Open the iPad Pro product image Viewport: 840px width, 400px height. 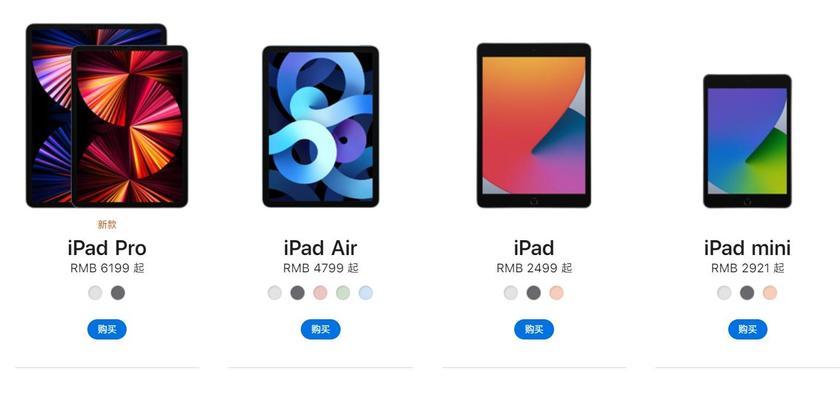point(107,116)
